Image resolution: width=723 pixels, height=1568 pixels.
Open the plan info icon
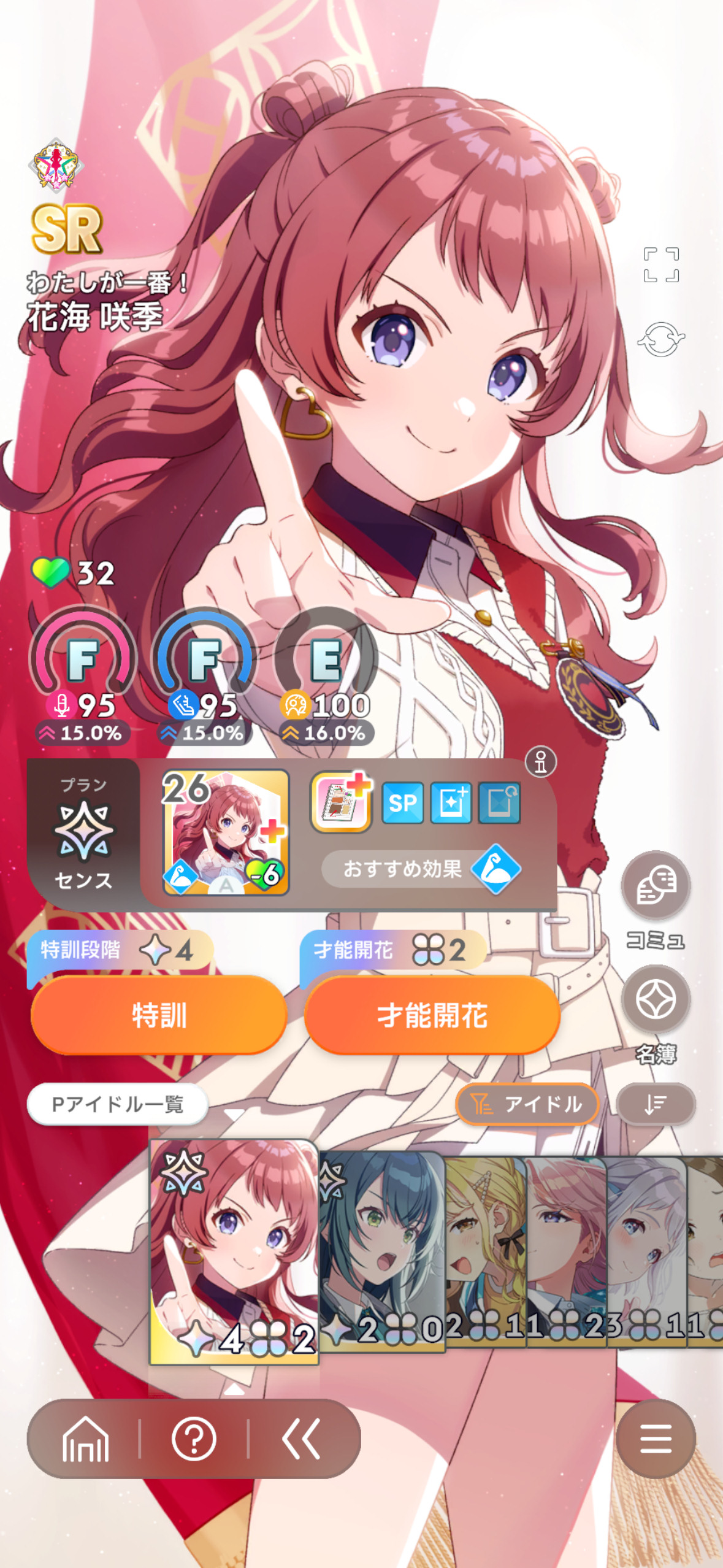tap(540, 763)
